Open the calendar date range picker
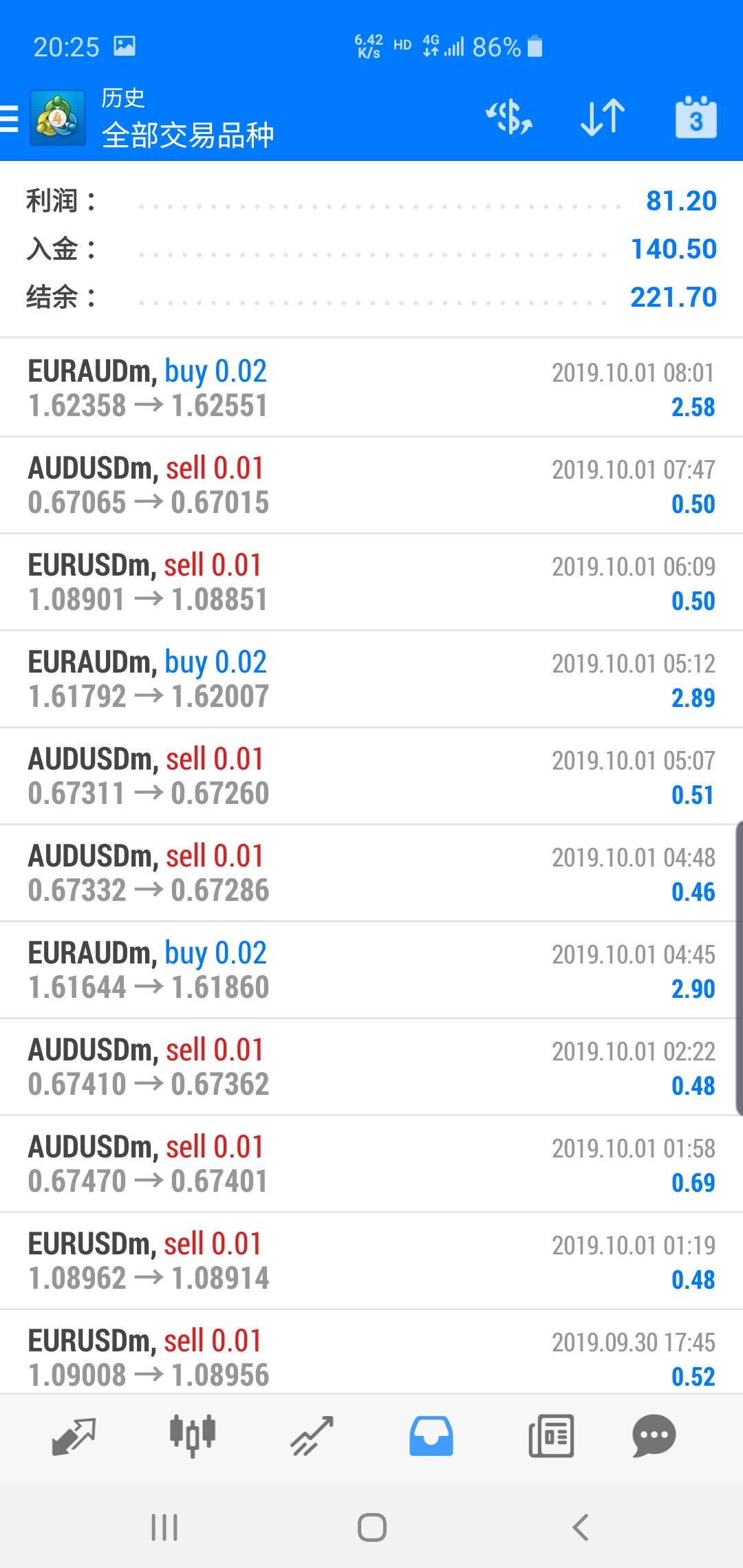Viewport: 743px width, 1568px height. [x=696, y=118]
